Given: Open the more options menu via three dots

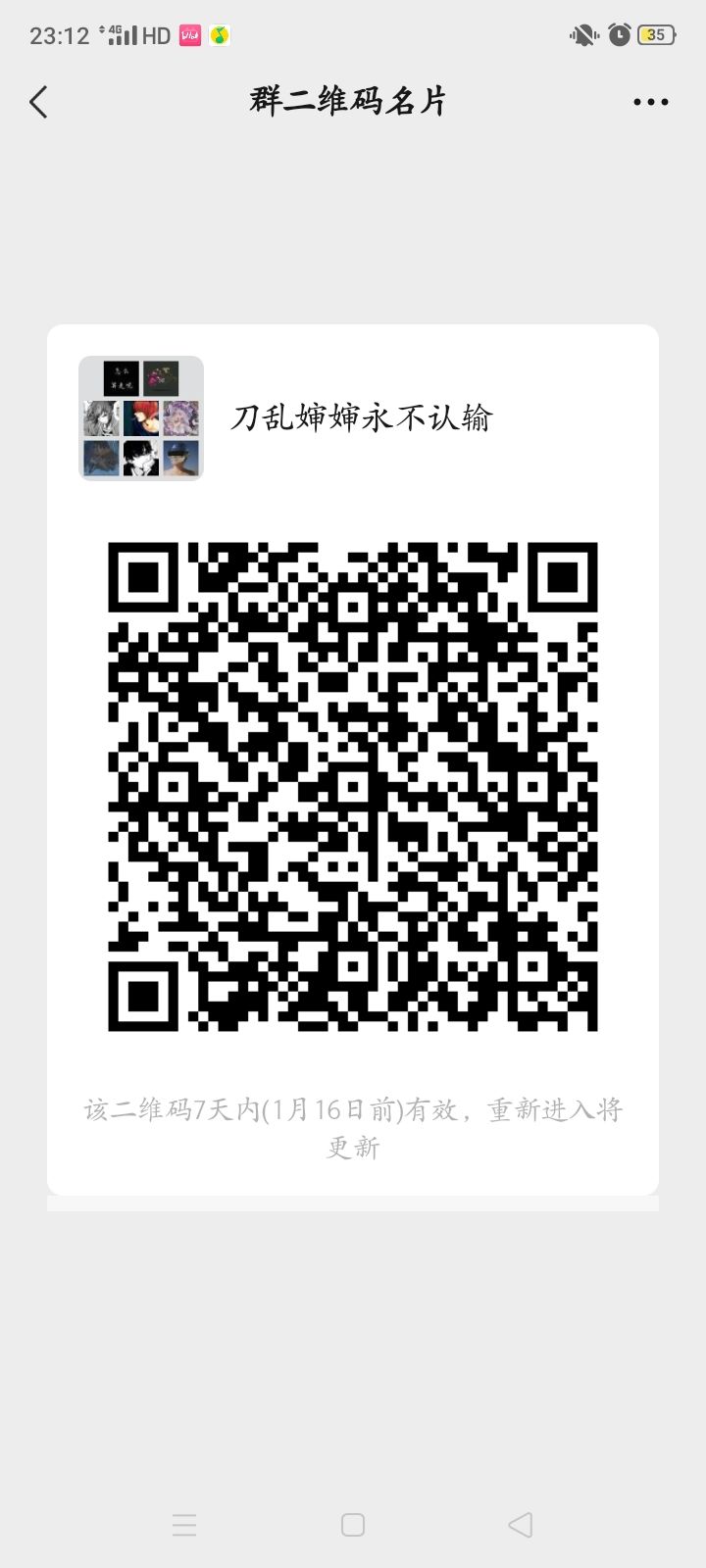Looking at the screenshot, I should click(x=650, y=101).
